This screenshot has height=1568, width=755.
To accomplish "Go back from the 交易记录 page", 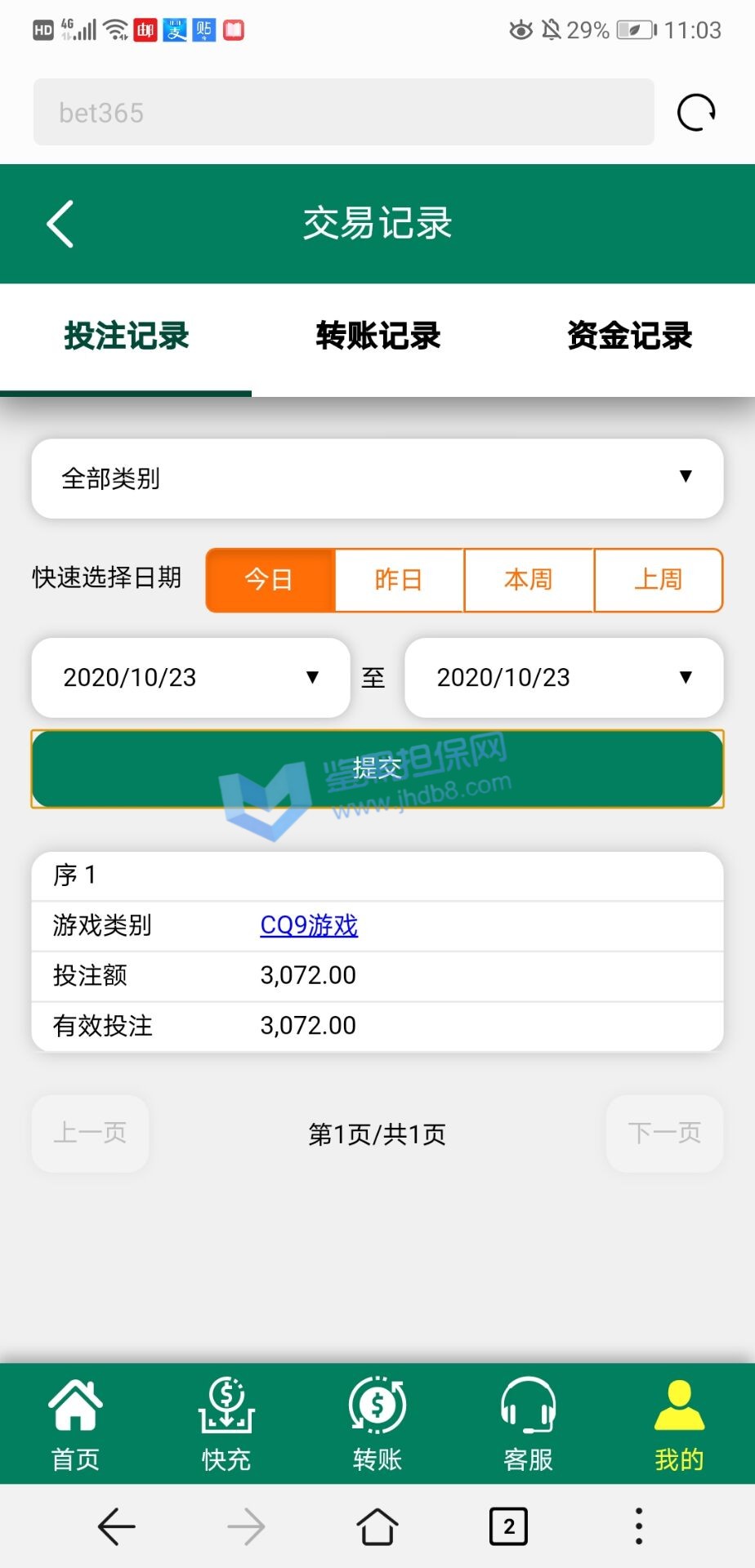I will (60, 224).
